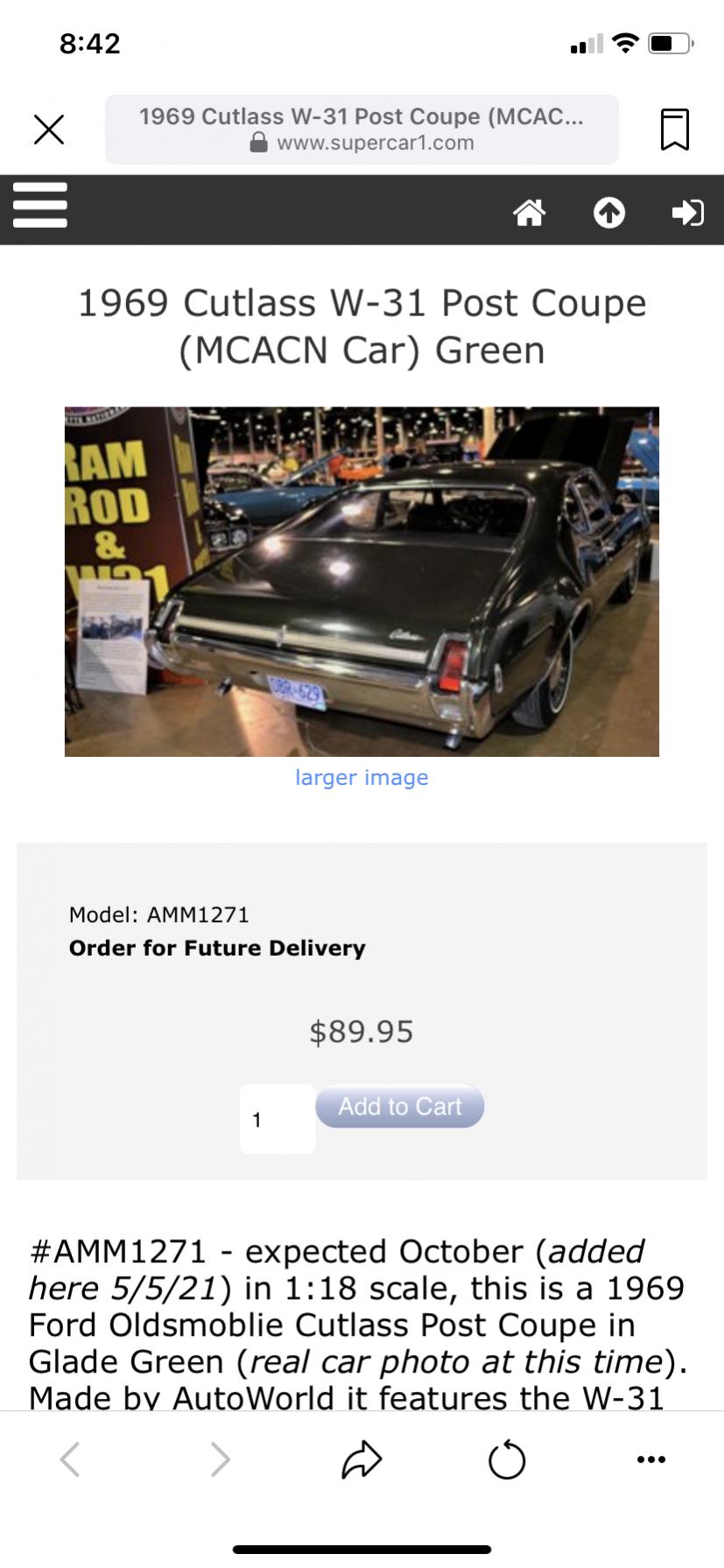This screenshot has height=1568, width=724.
Task: Tap the Cutlass product photo
Action: pyautogui.click(x=362, y=582)
